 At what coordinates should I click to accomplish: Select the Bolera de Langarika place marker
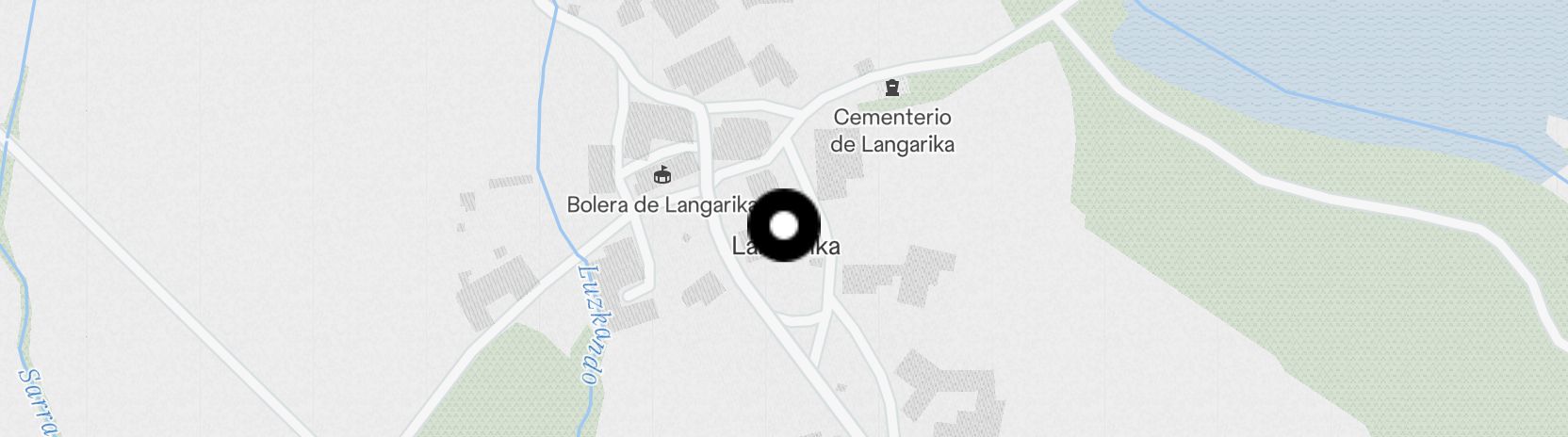click(x=663, y=175)
